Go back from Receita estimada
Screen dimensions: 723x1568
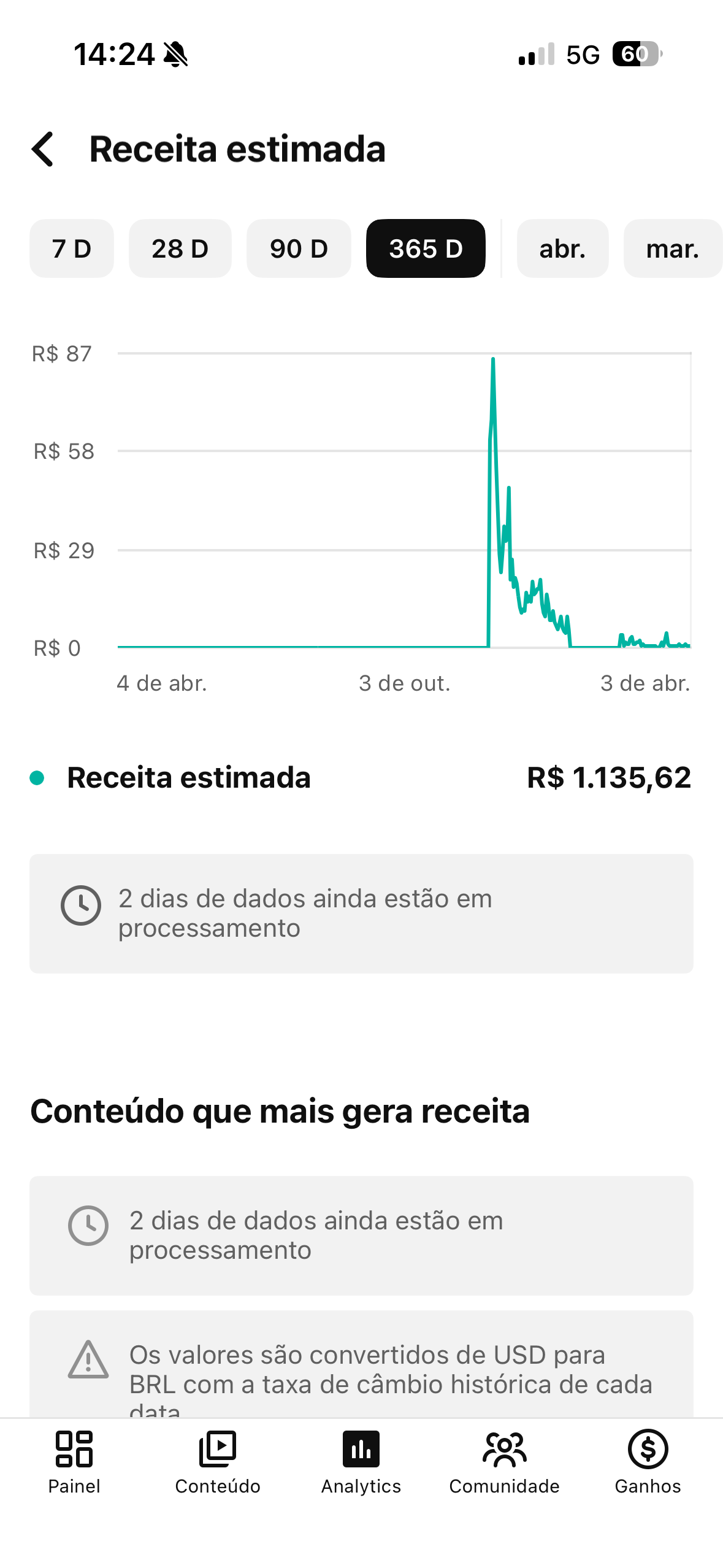pyautogui.click(x=43, y=149)
